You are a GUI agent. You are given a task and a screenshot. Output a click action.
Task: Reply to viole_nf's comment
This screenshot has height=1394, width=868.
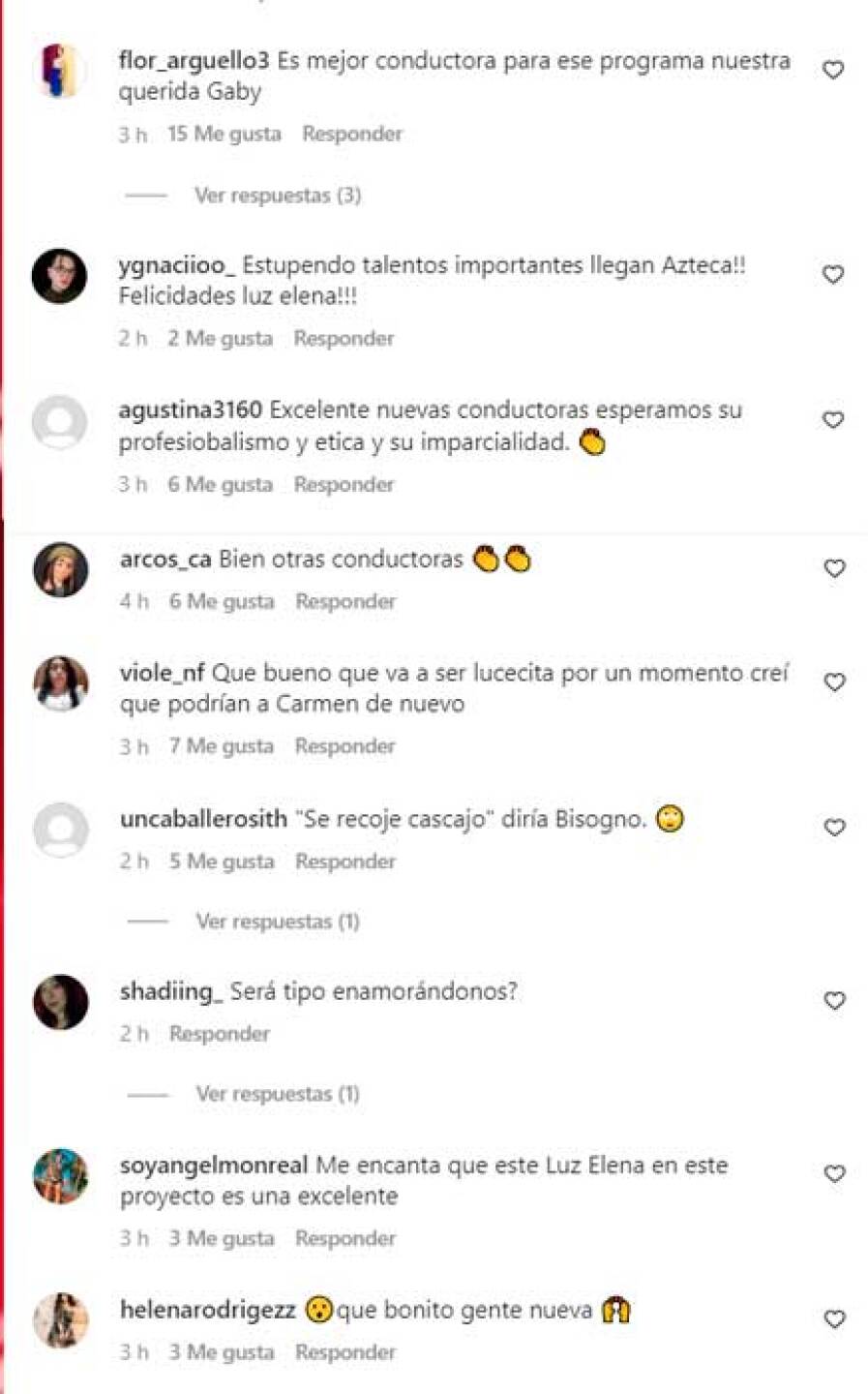click(344, 746)
